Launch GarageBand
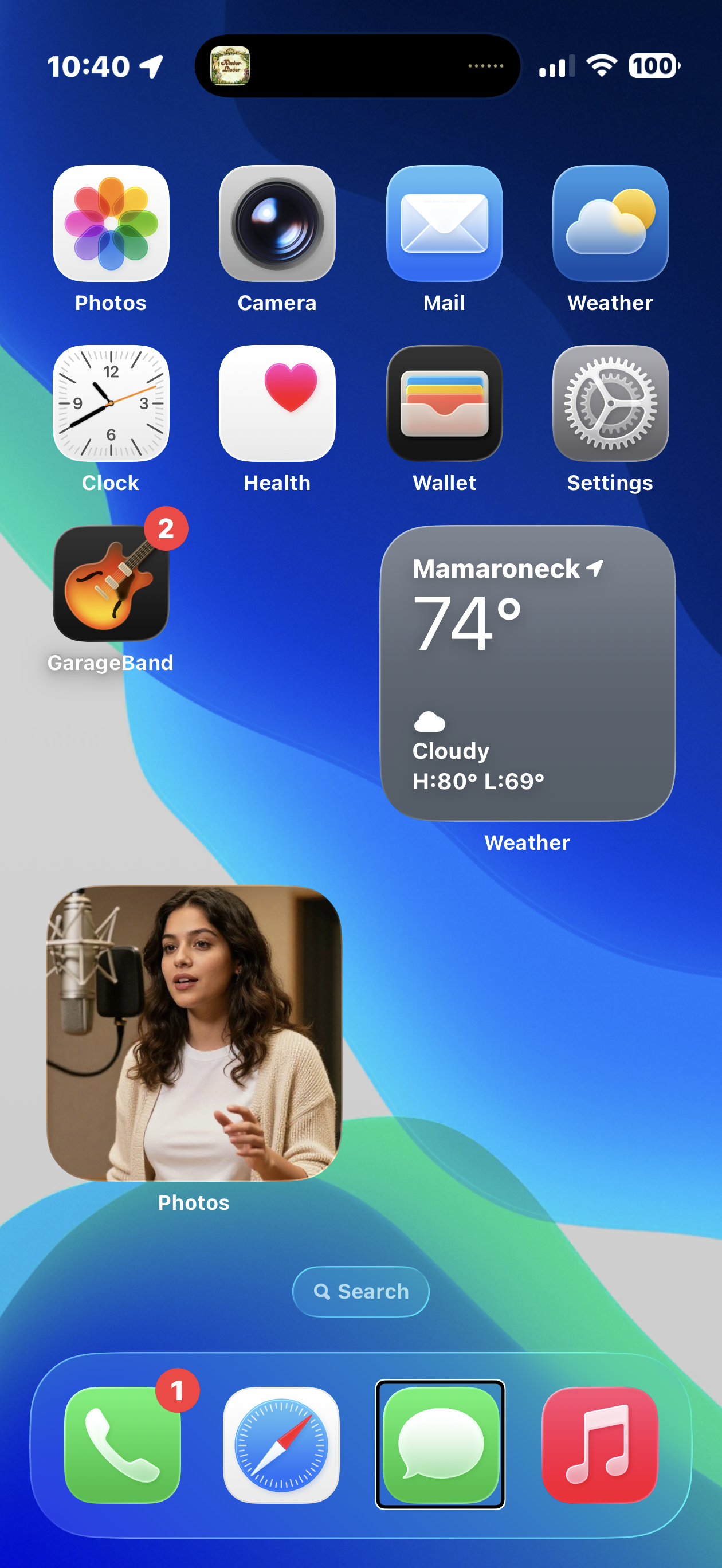The image size is (722, 1568). pos(111,583)
